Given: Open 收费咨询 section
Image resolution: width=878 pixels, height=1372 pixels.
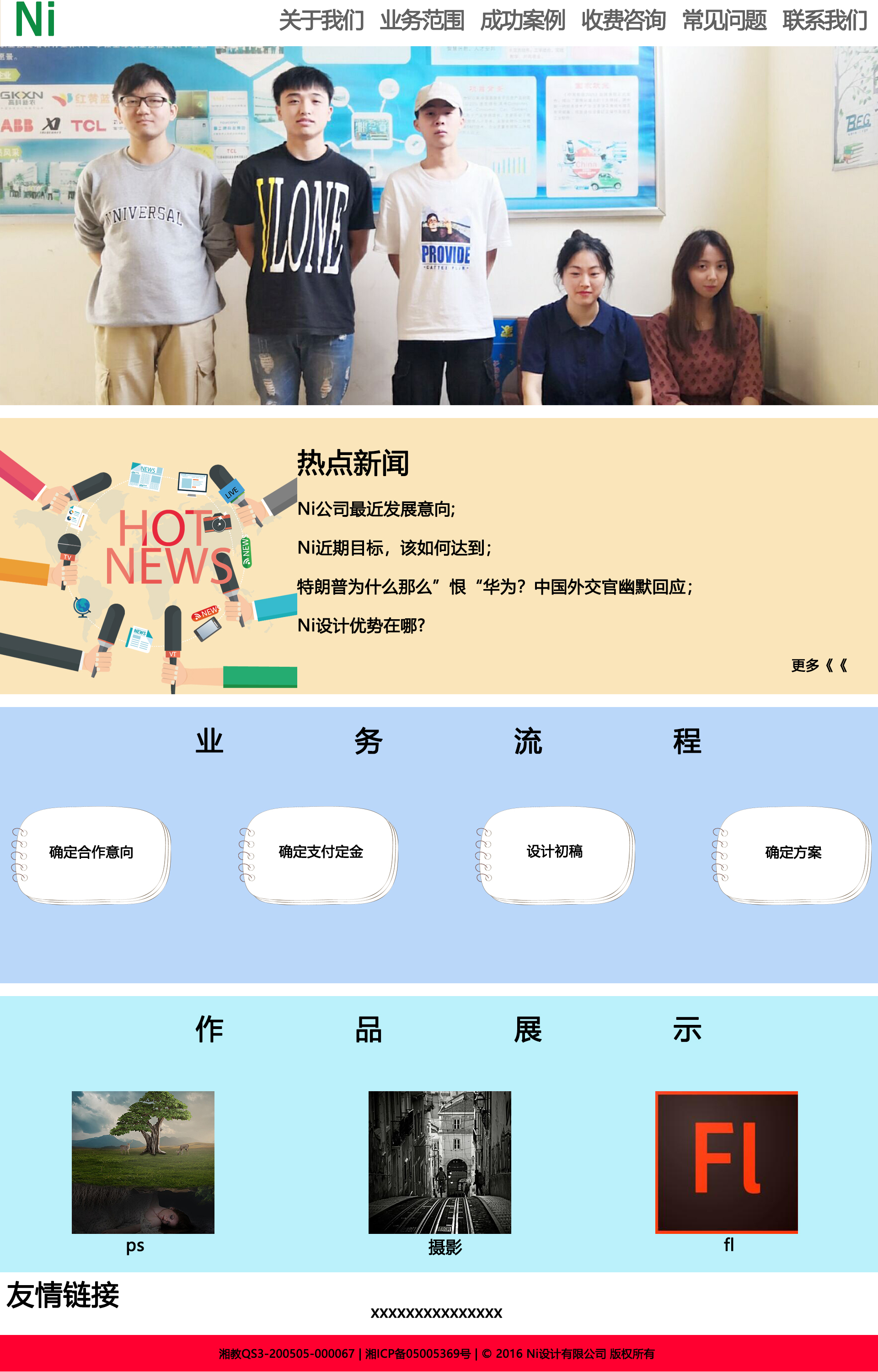Looking at the screenshot, I should (x=623, y=21).
